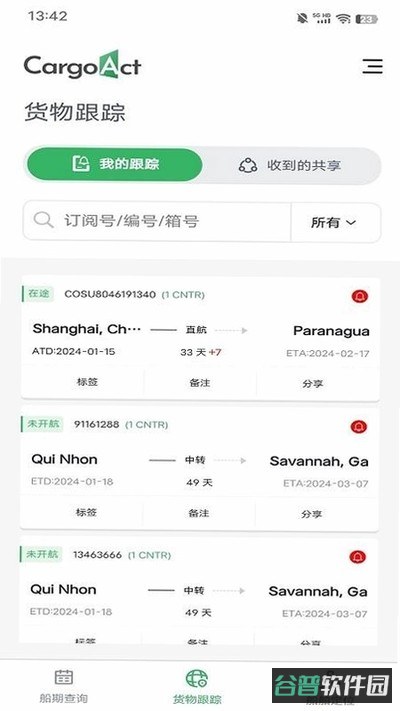Tap alert bell on COSU8046191340
This screenshot has height=711, width=400.
pos(360,297)
